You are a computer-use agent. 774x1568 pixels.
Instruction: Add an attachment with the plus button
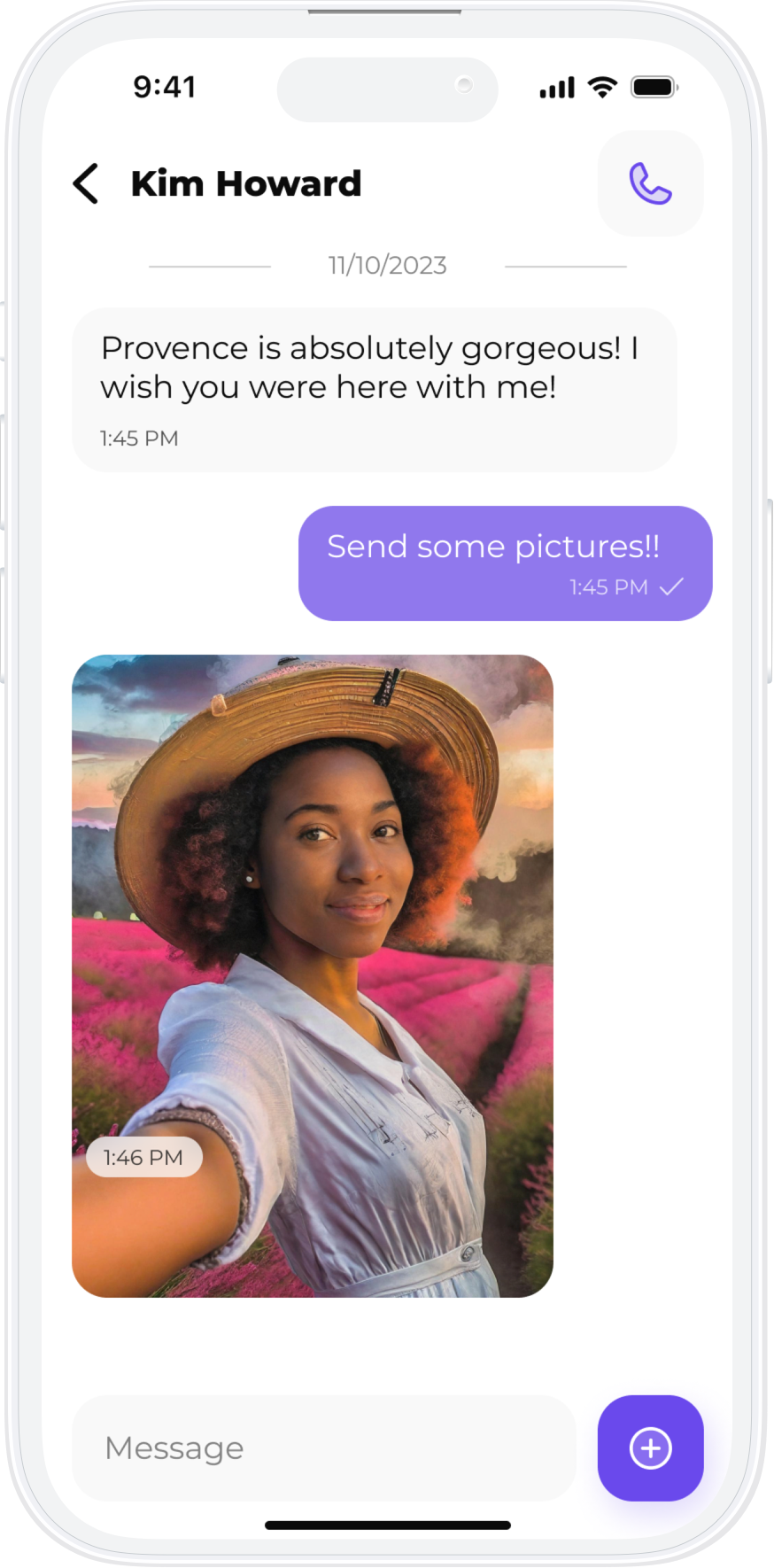[650, 1448]
